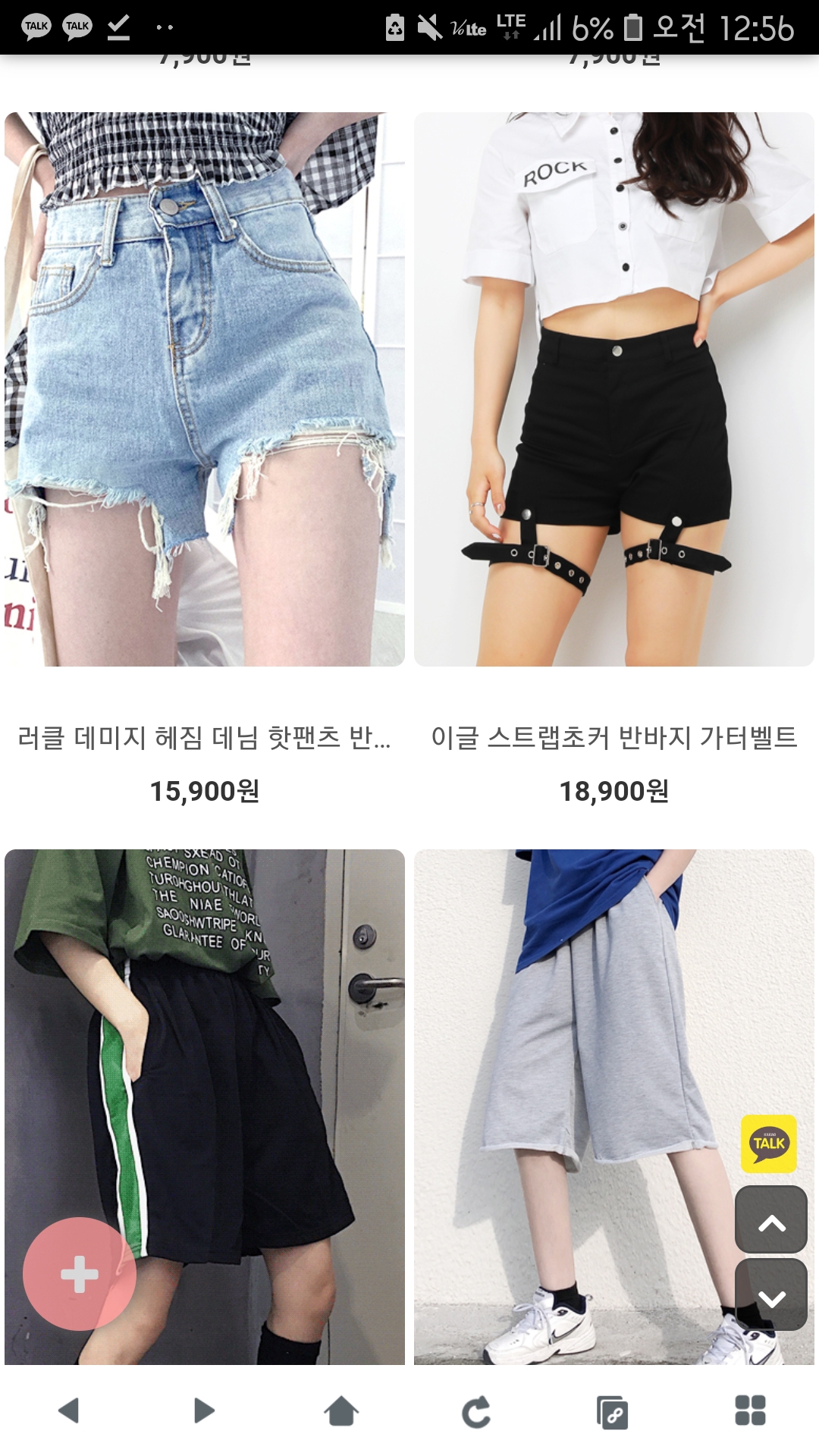Open 러클 데미지 헤짐 데님 핫팬츠 title
Screen dimensions: 819x1456
pyautogui.click(x=205, y=737)
